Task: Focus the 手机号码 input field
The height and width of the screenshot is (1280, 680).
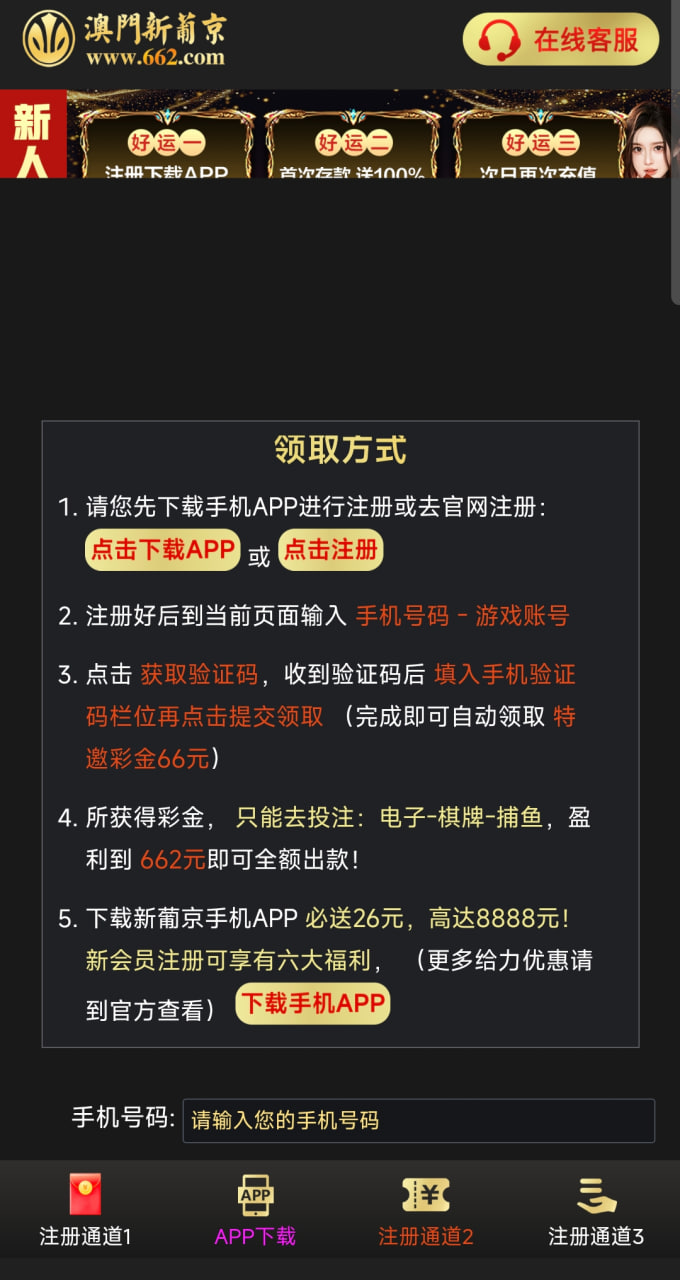Action: [x=418, y=1120]
